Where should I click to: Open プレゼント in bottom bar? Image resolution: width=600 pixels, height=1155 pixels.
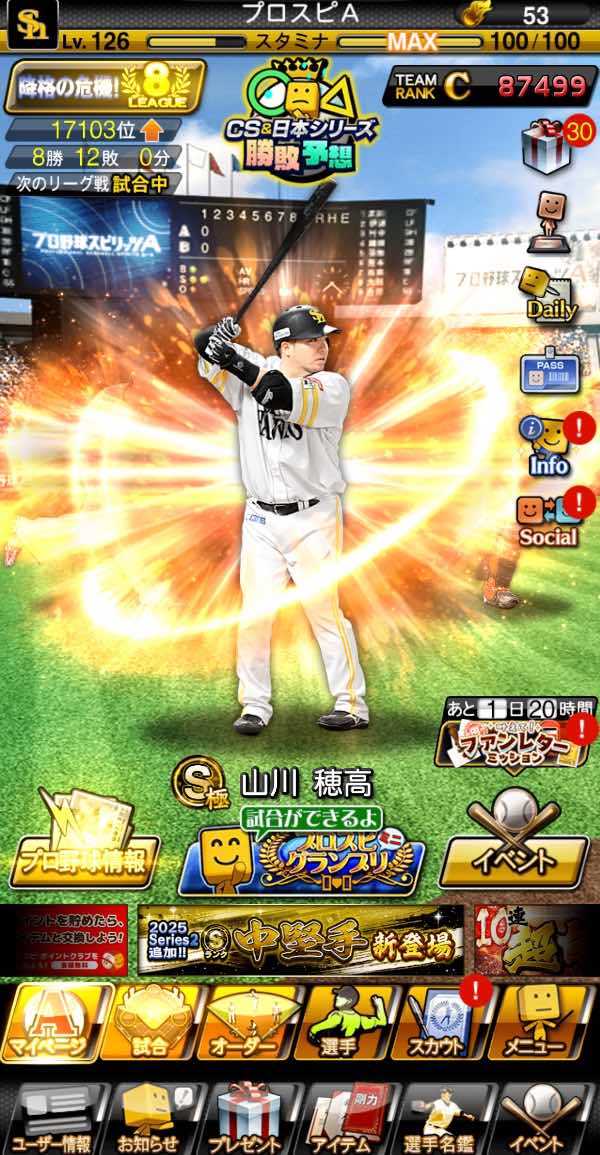point(250,1118)
